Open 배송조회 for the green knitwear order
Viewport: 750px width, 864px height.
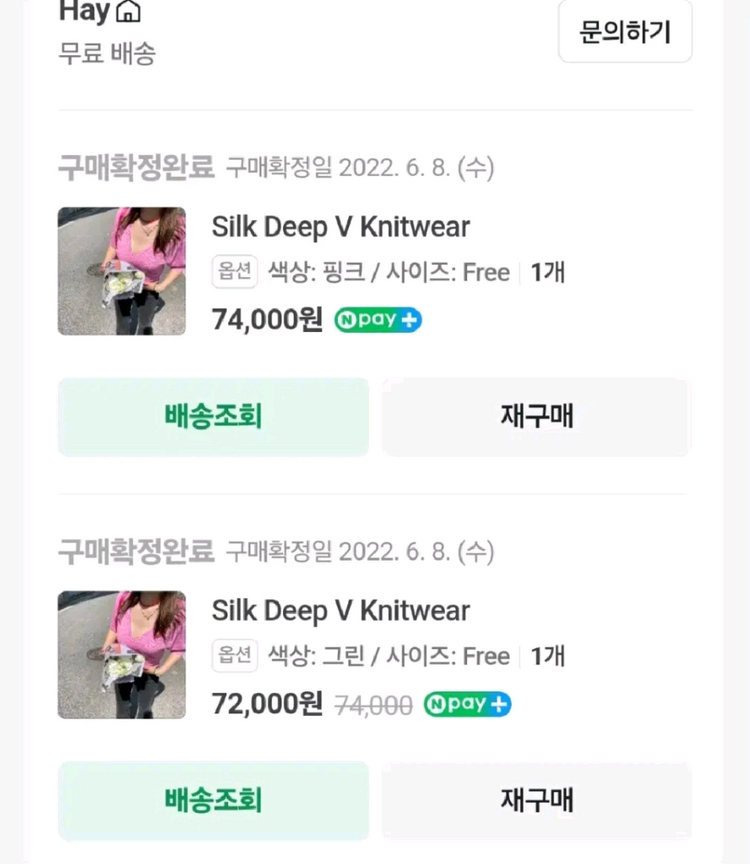click(213, 800)
